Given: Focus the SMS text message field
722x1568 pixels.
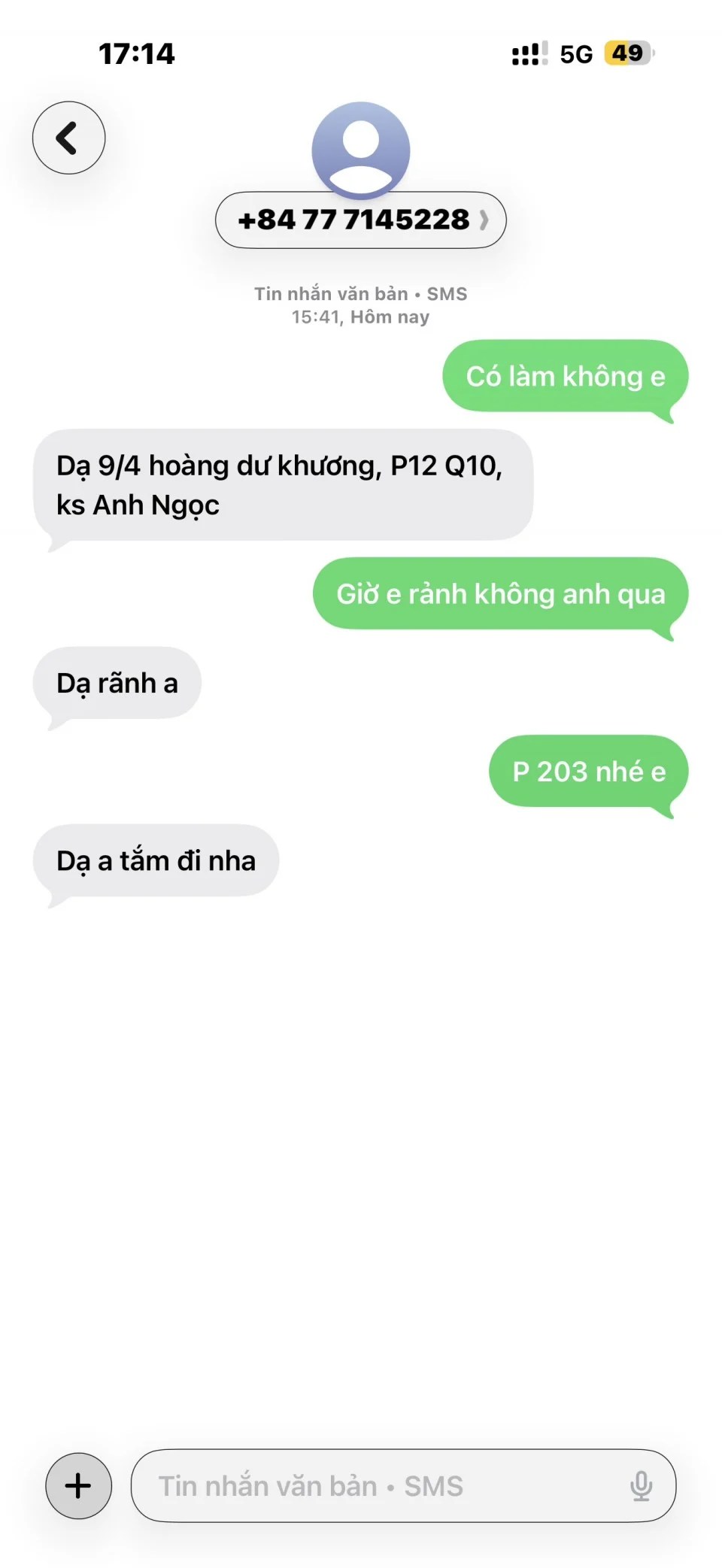Looking at the screenshot, I should tap(376, 1485).
